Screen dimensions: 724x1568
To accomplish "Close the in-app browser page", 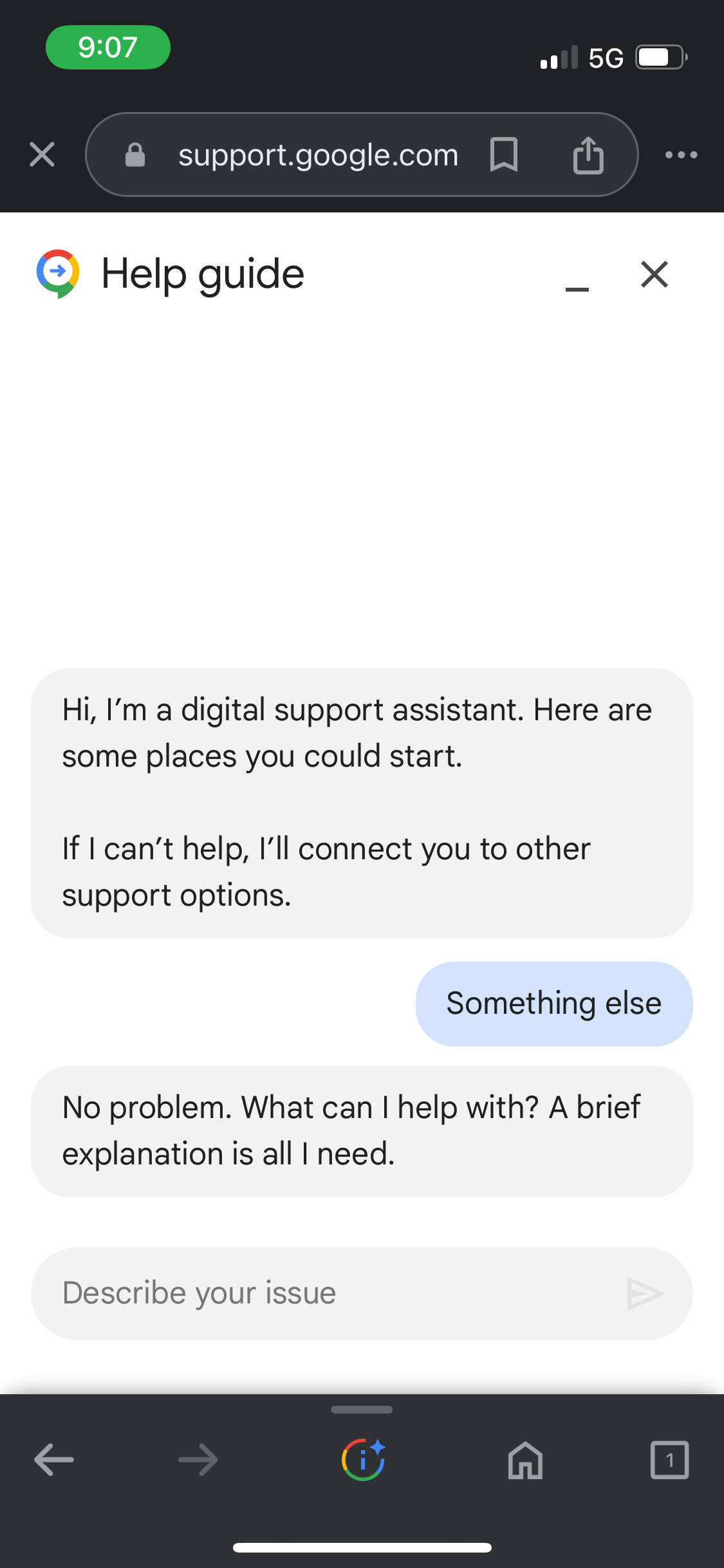I will tap(42, 154).
